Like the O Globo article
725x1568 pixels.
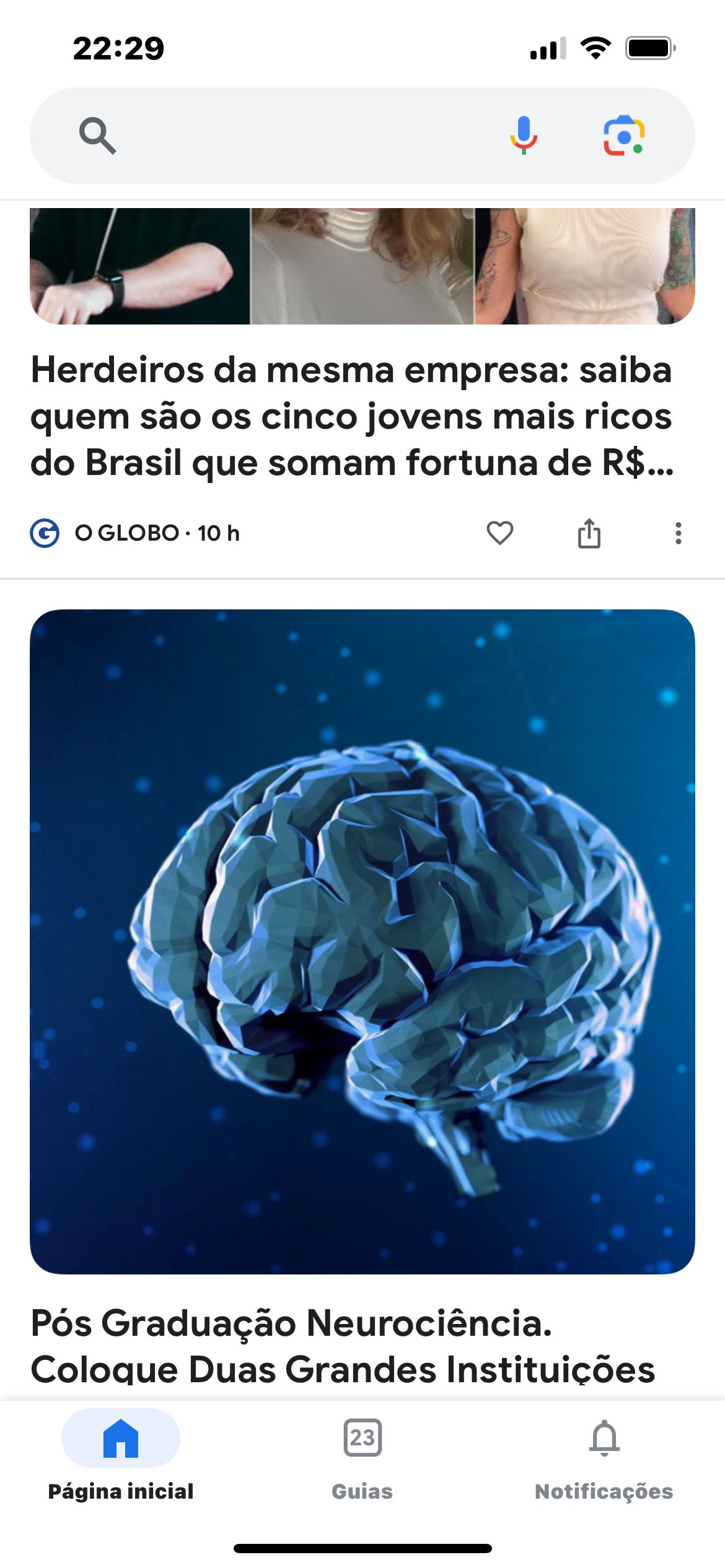pyautogui.click(x=499, y=533)
